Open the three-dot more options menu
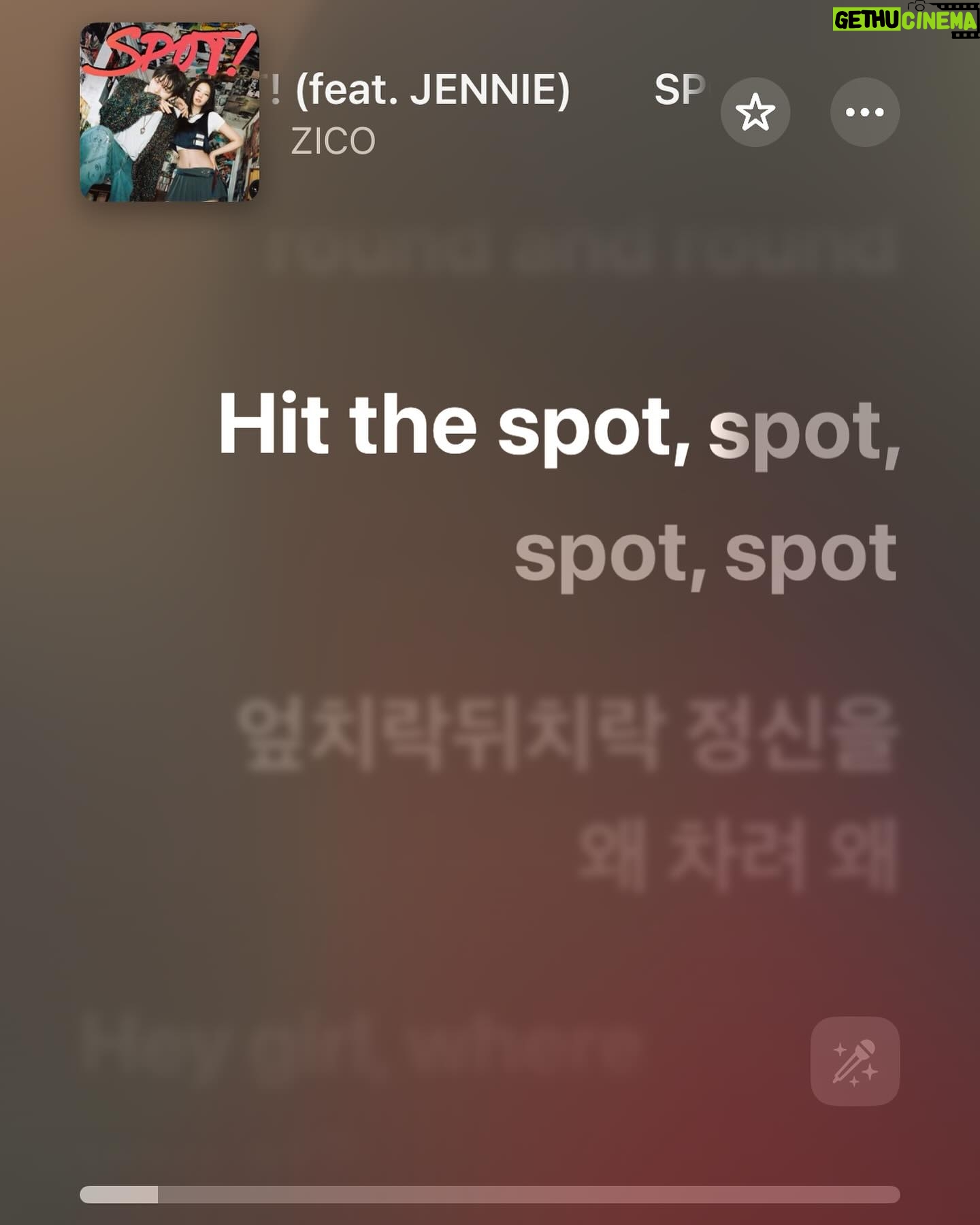The width and height of the screenshot is (980, 1225). click(x=864, y=112)
